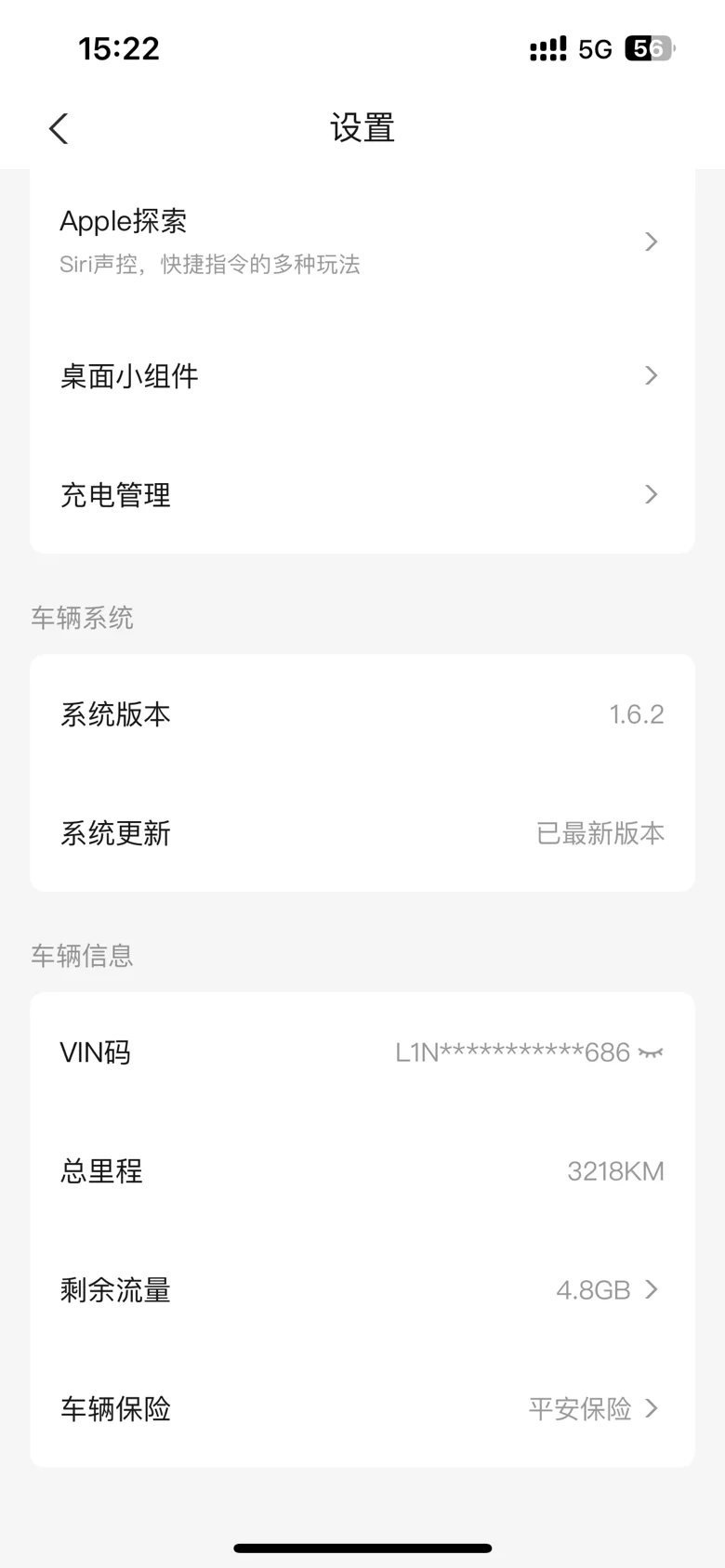Reveal the hidden VIN码 with eye icon
725x1568 pixels.
pos(652,1052)
